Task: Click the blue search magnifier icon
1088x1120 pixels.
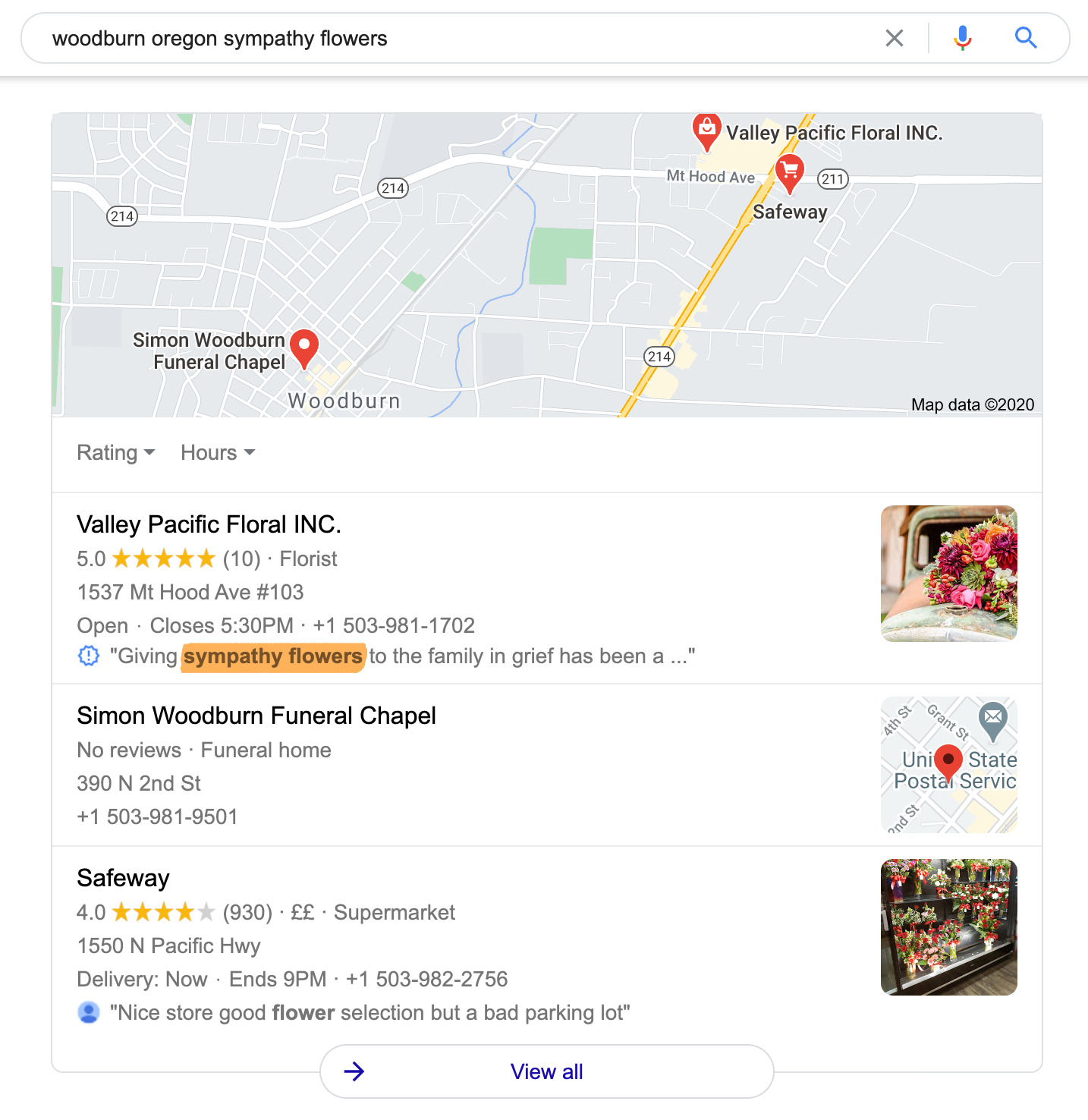Action: 1026,37
